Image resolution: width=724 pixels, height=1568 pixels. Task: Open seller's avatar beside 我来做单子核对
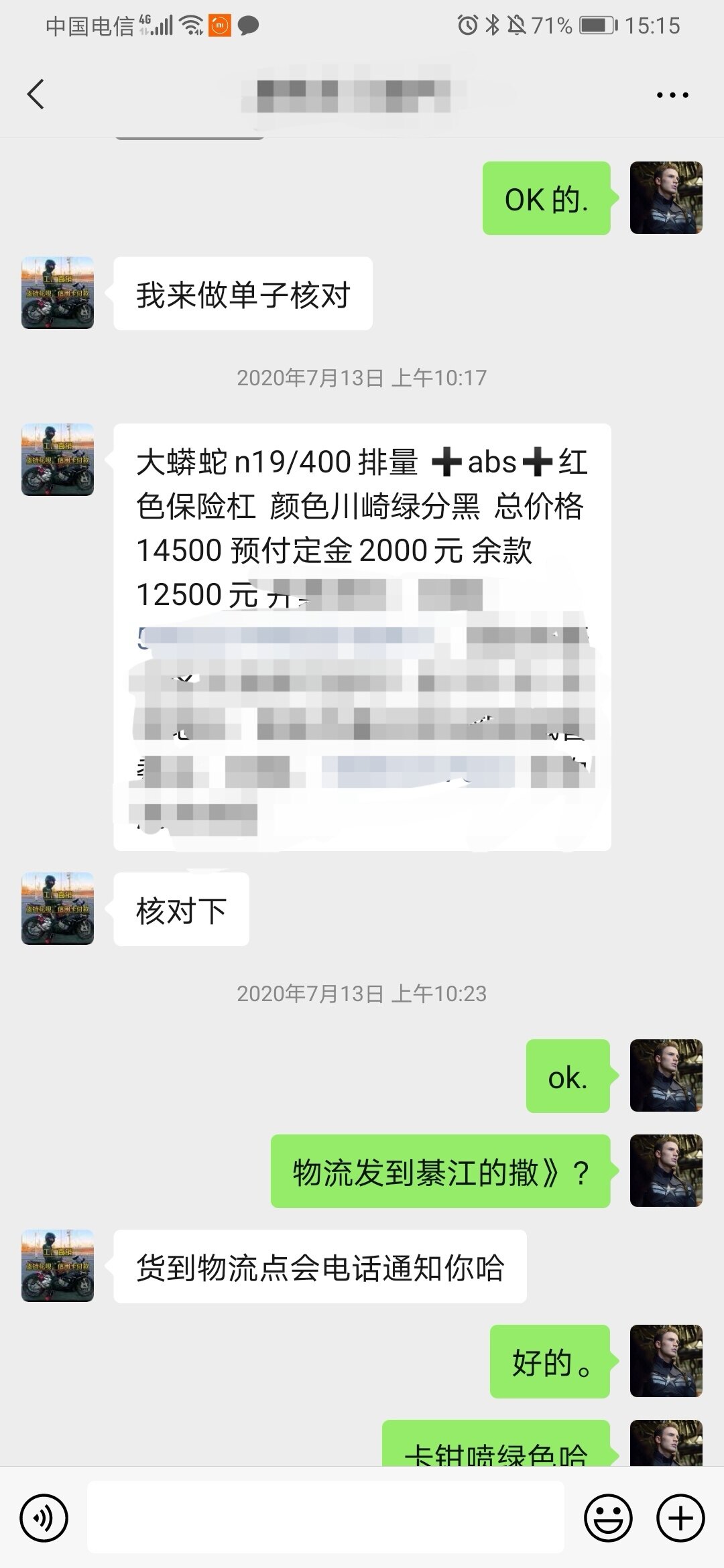pyautogui.click(x=58, y=293)
